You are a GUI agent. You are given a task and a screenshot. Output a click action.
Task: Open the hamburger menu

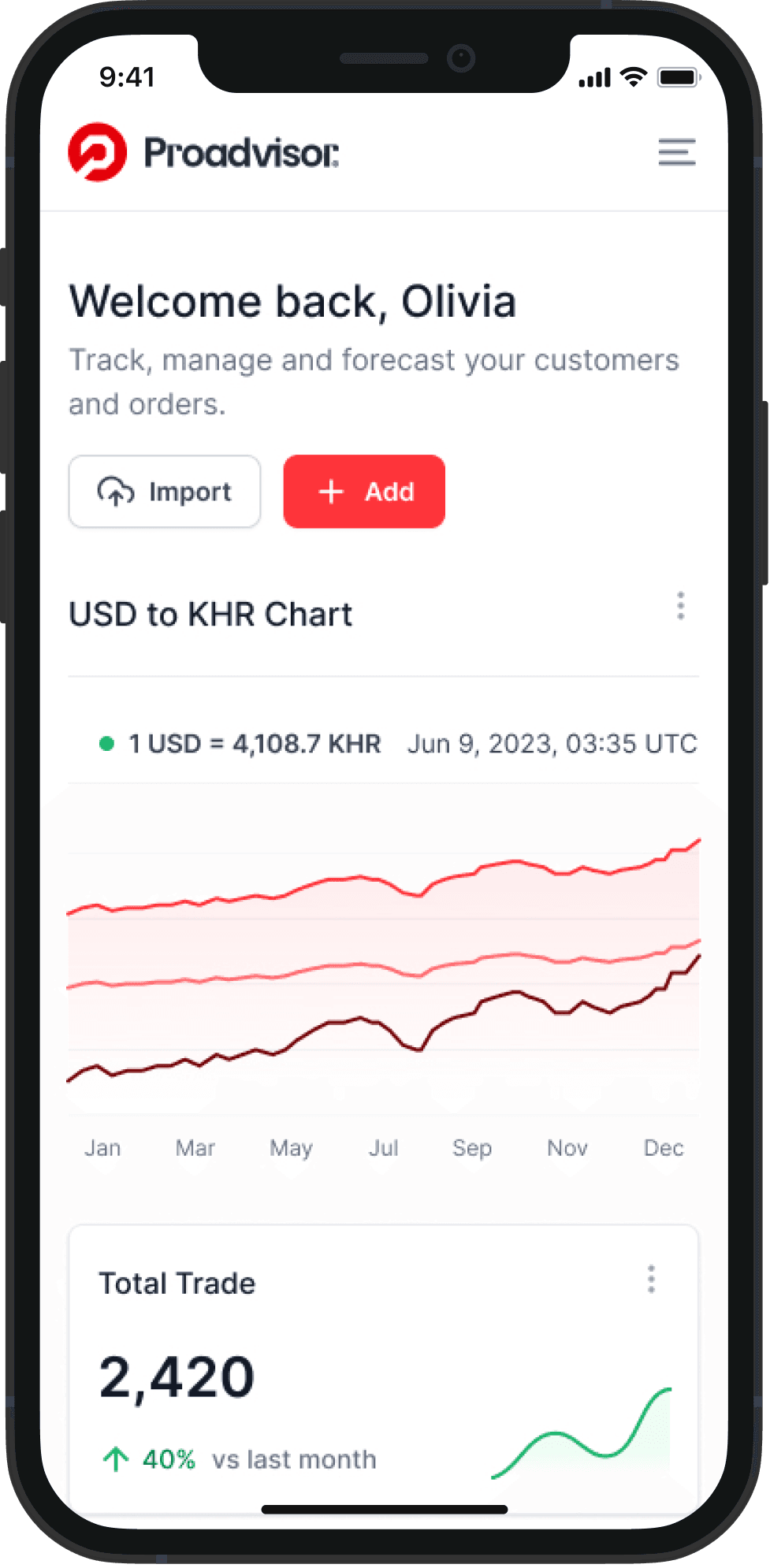tap(676, 152)
